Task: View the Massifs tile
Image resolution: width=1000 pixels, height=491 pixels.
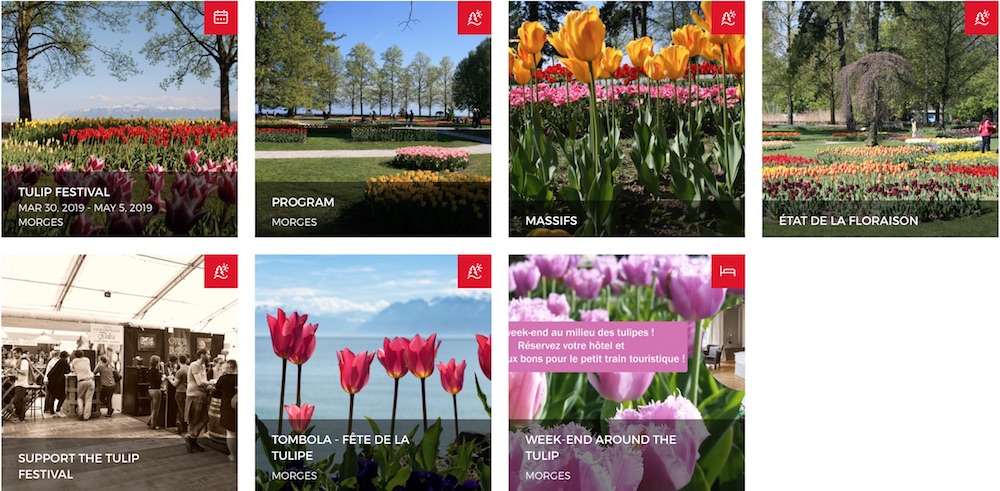Action: pyautogui.click(x=626, y=119)
